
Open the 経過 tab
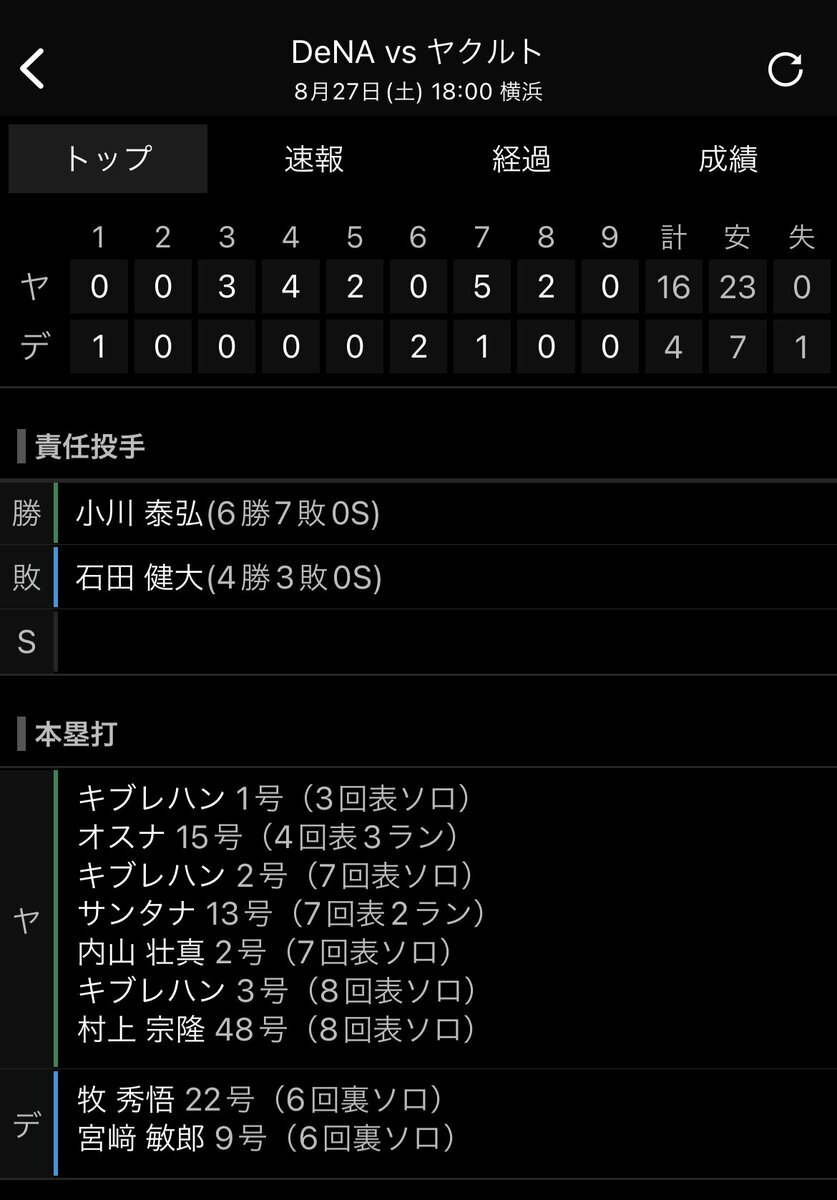point(521,159)
